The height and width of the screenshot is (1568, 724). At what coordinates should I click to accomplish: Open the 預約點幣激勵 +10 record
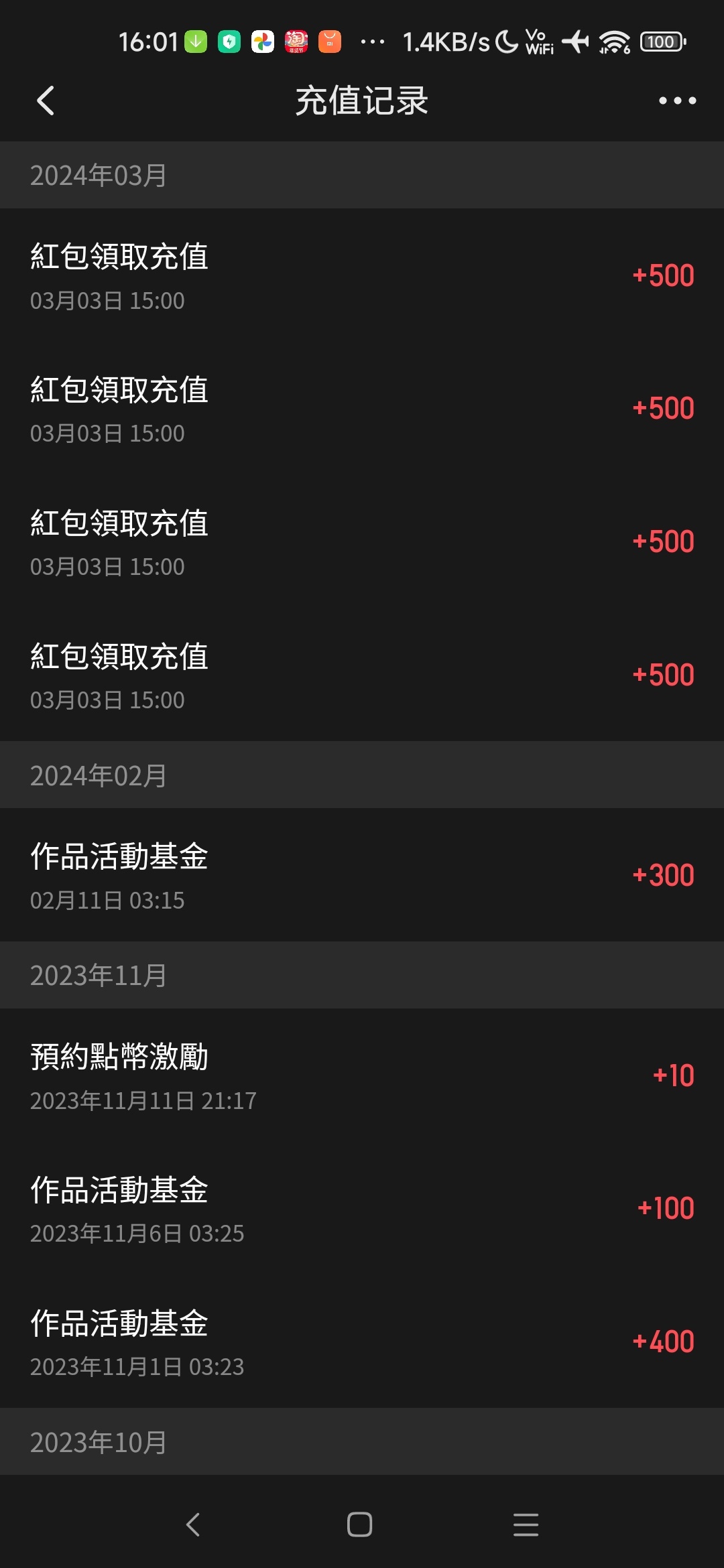[362, 1075]
